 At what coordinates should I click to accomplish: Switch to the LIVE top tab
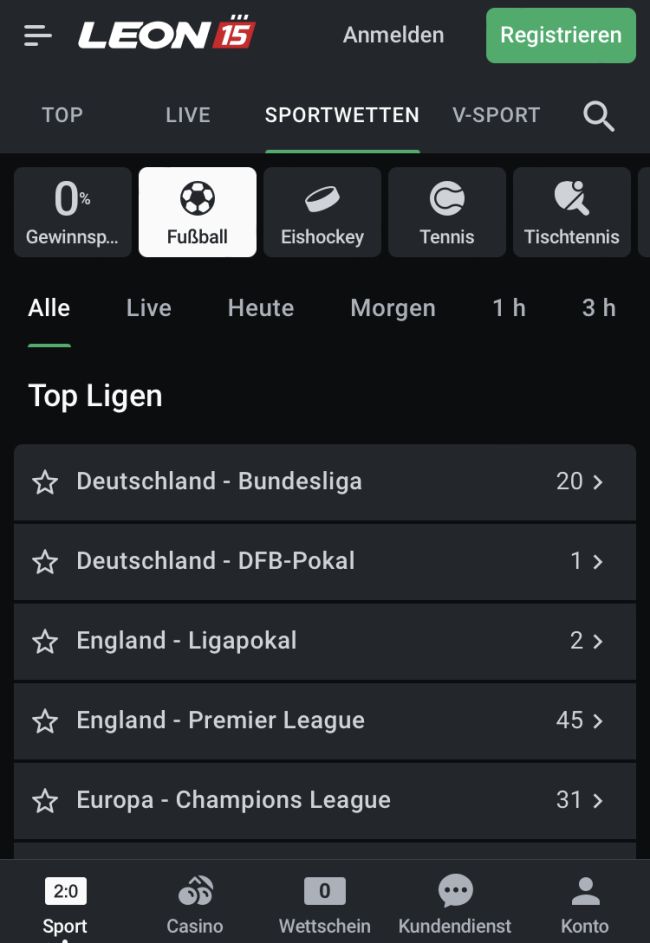coord(188,115)
